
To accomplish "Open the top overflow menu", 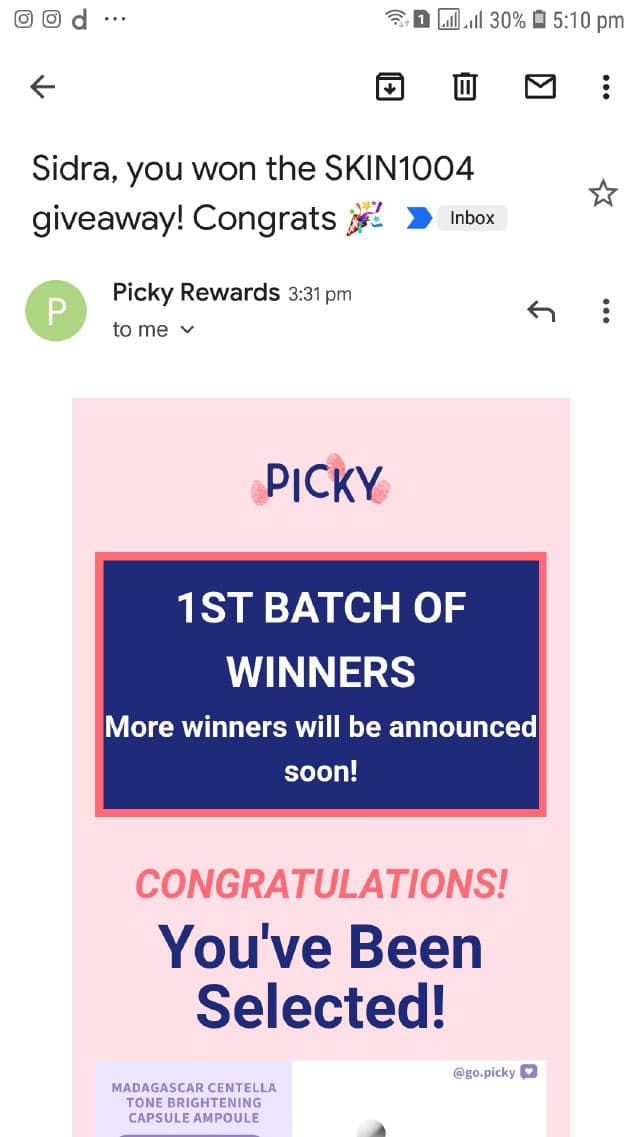I will [x=606, y=88].
